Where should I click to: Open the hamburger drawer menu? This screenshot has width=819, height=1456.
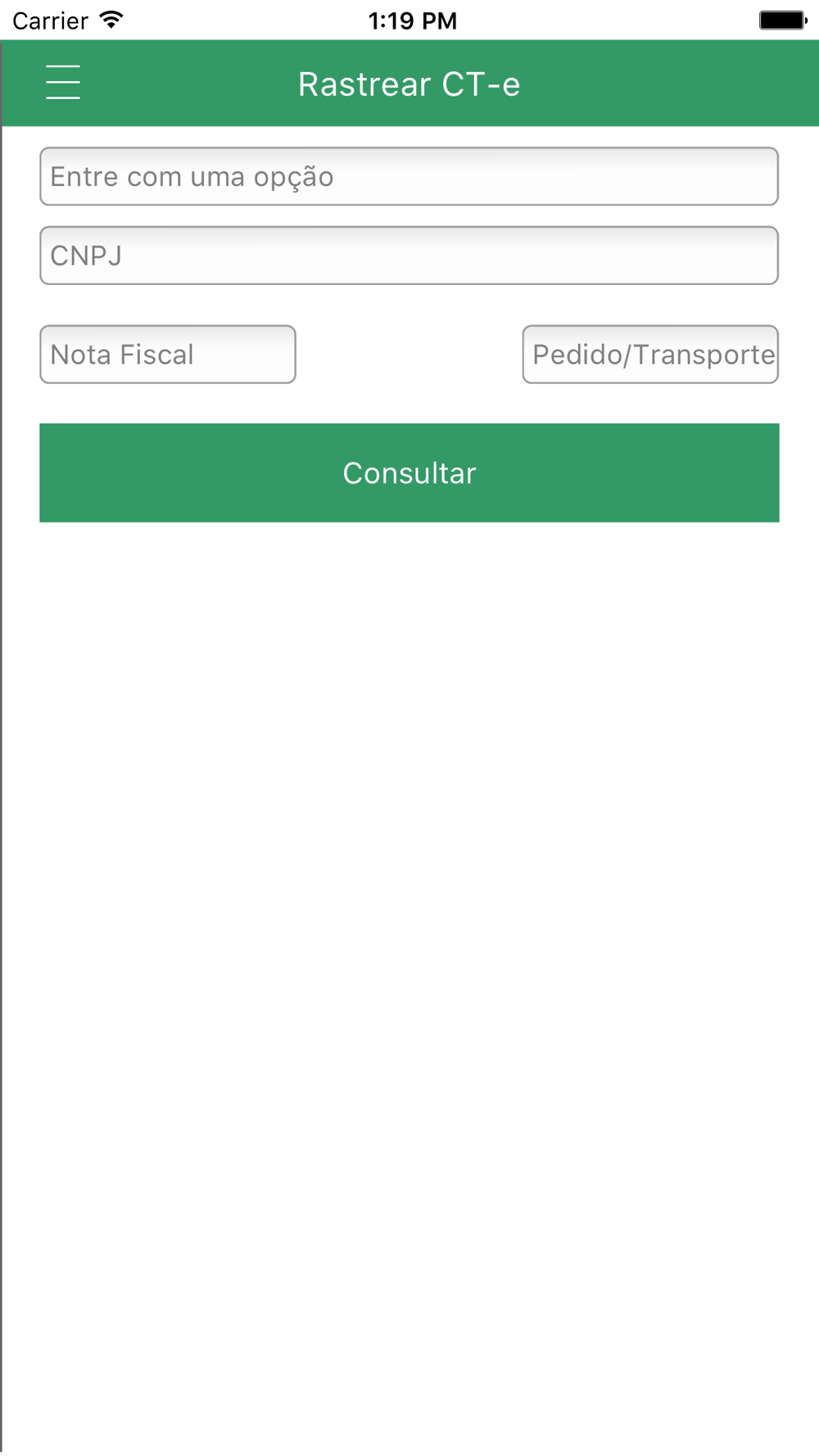point(63,83)
